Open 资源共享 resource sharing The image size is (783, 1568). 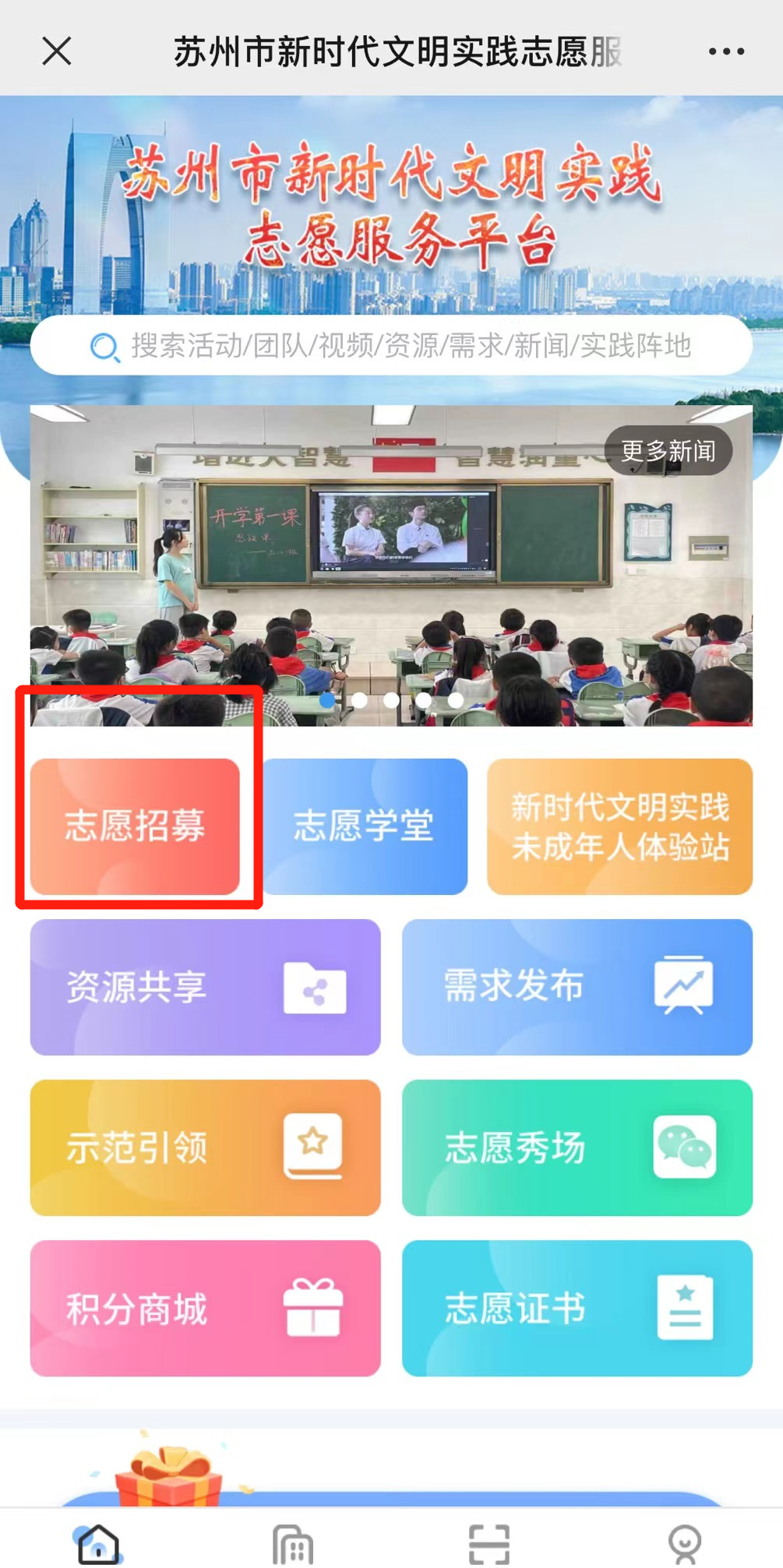pos(205,987)
